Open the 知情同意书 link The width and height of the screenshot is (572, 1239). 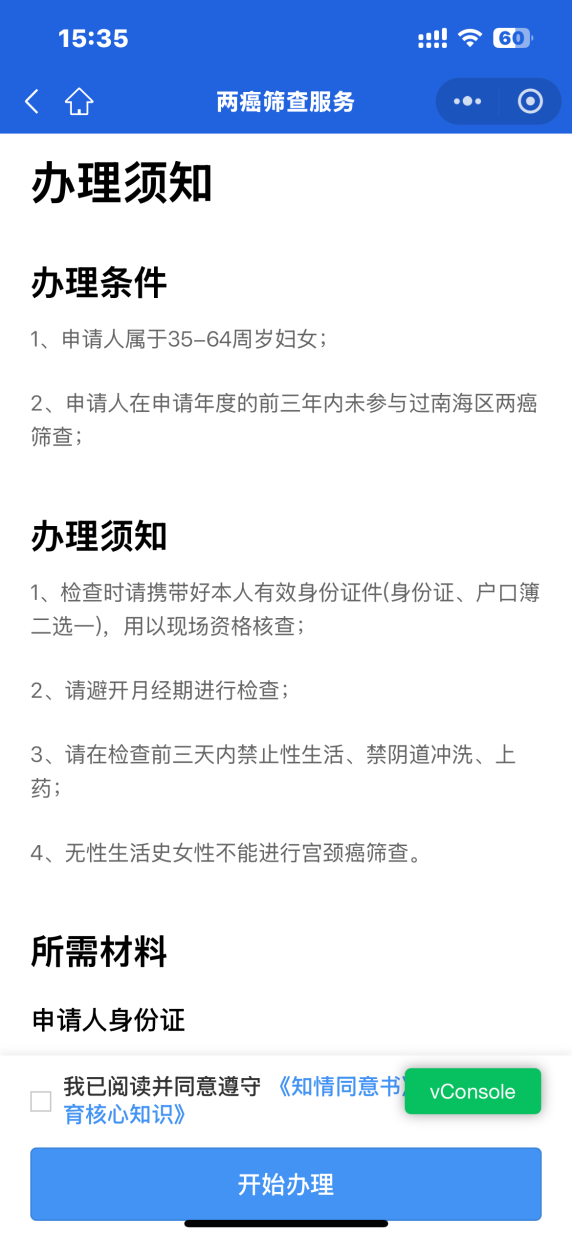(x=340, y=1087)
